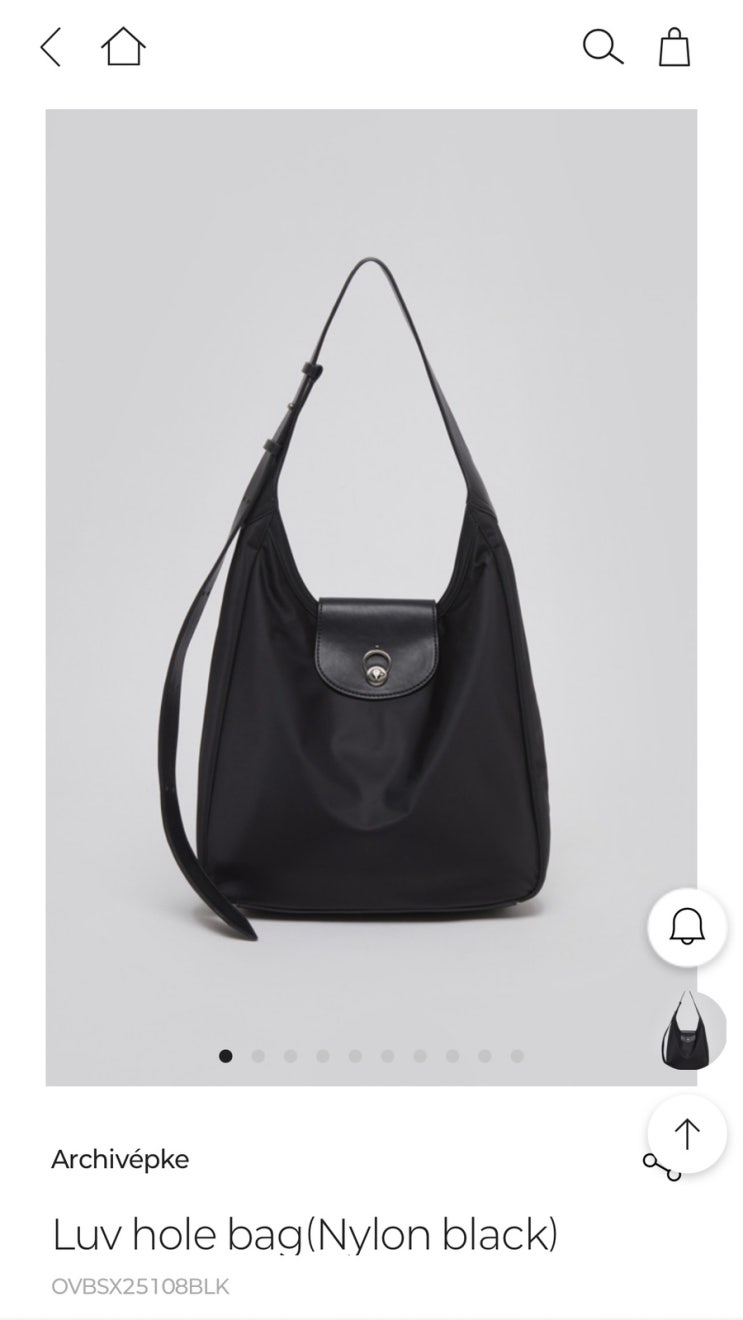743x1320 pixels.
Task: Open the Archivépke brand page
Action: click(x=120, y=1160)
